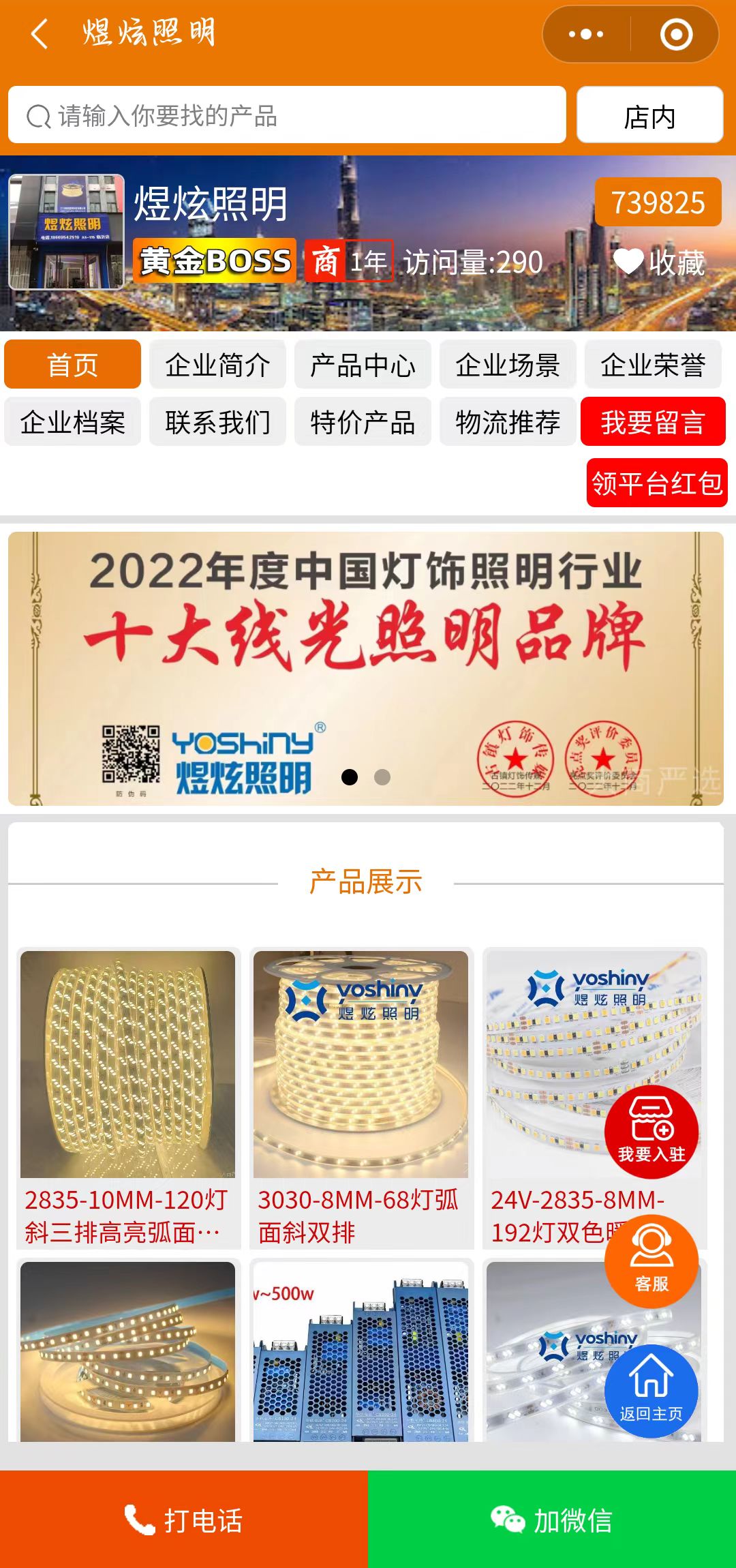The width and height of the screenshot is (736, 1568).
Task: Call the shop with 打电话
Action: [x=184, y=1520]
